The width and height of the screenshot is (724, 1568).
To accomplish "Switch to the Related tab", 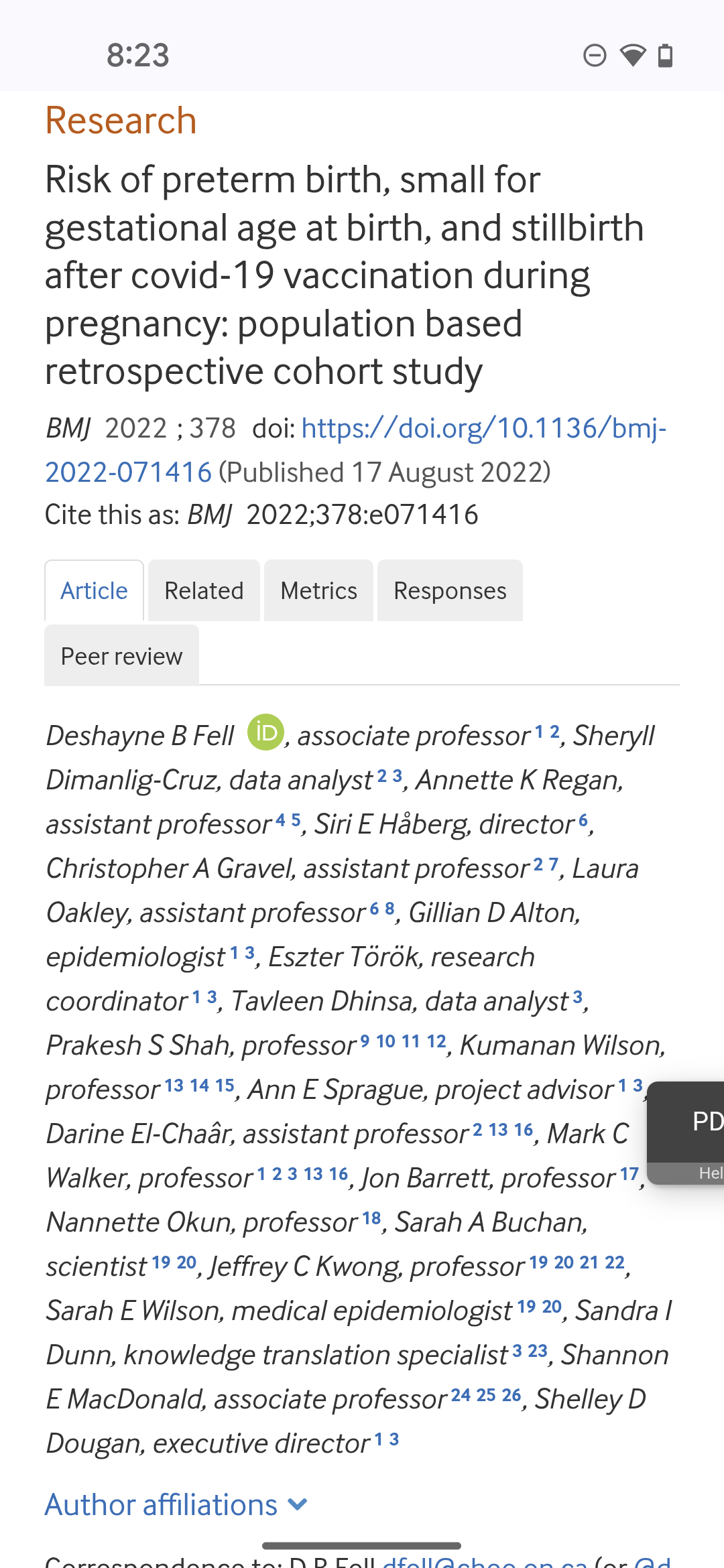I will pos(204,591).
